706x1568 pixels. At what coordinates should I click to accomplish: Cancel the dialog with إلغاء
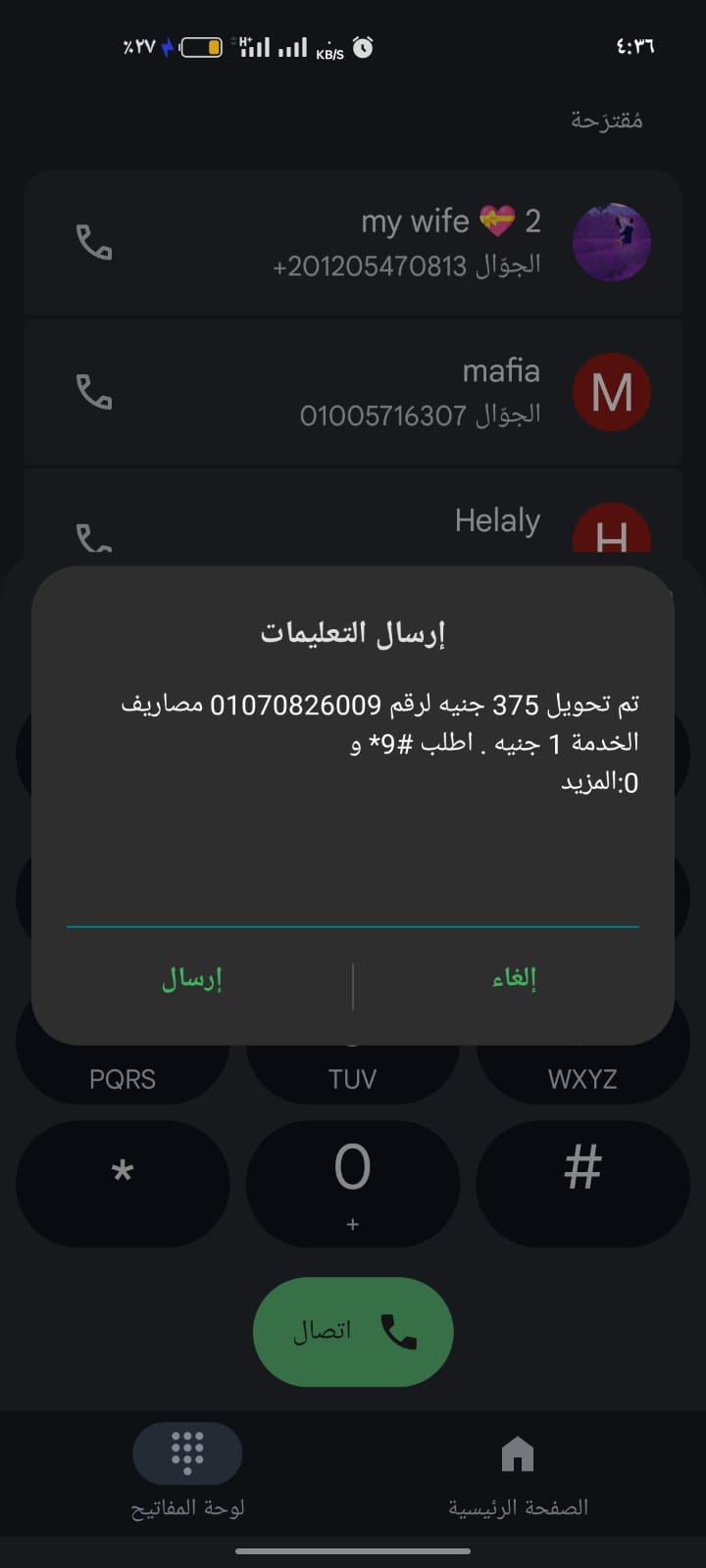pos(514,978)
